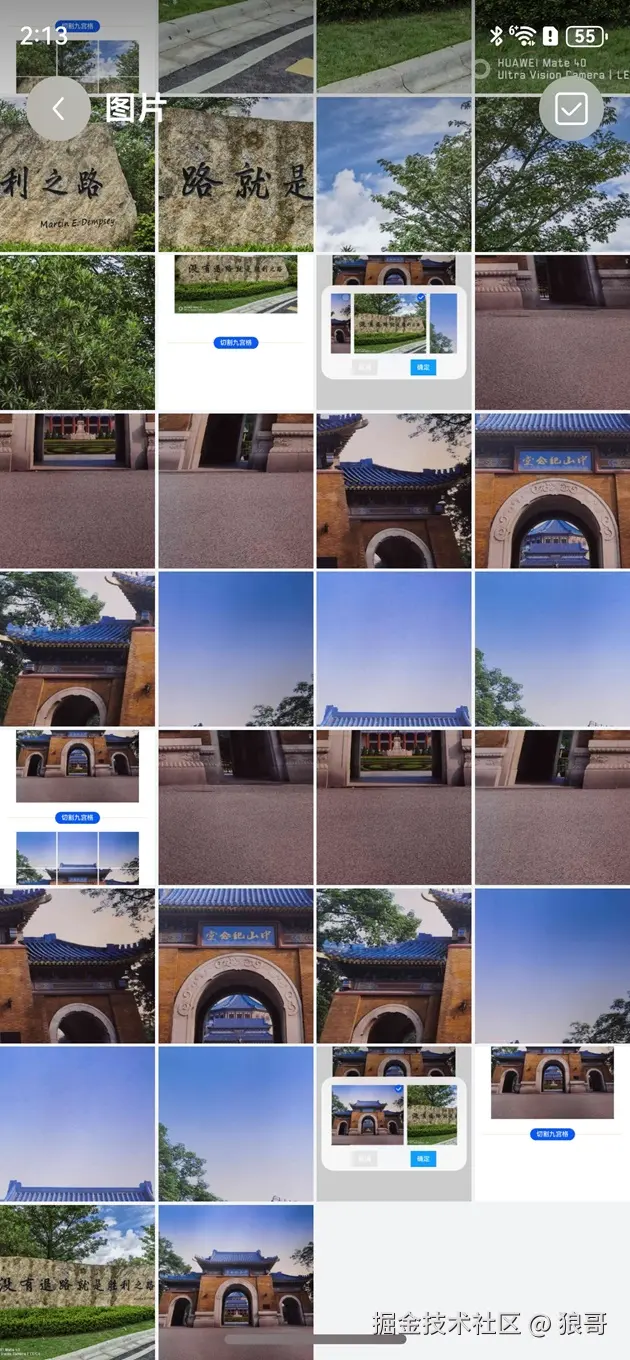The image size is (630, 1360).
Task: Enable multi-select with the checkmark icon
Action: [571, 109]
